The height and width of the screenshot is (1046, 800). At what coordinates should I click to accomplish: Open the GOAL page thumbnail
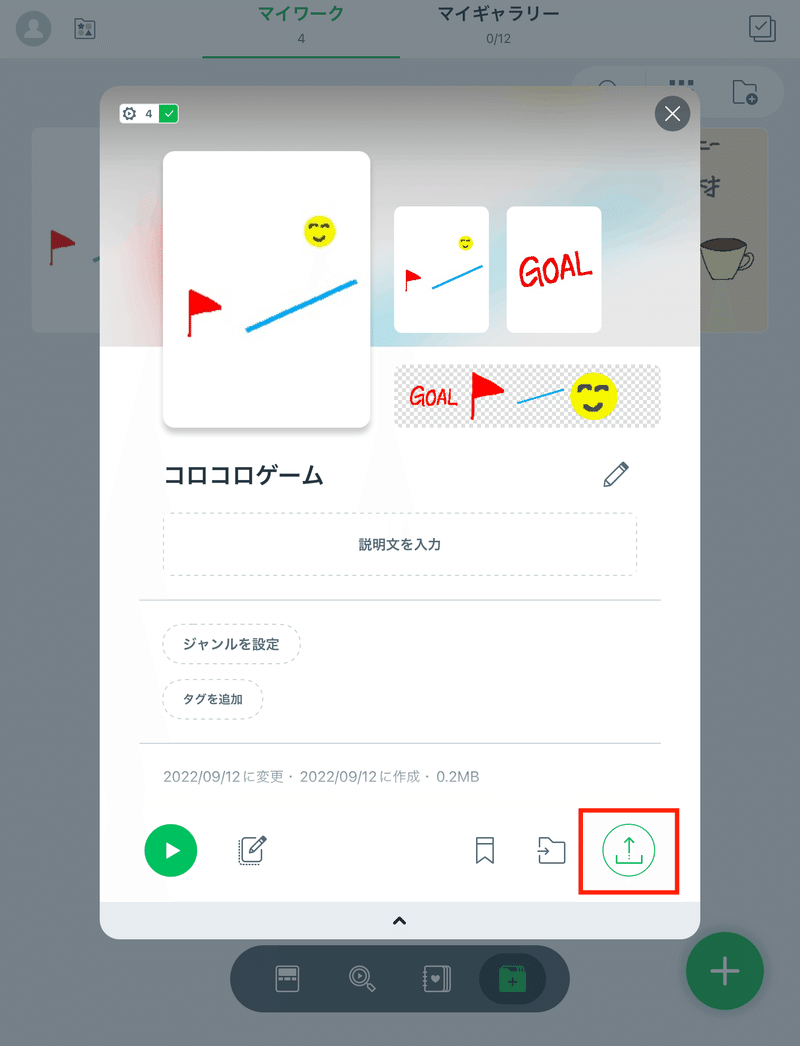coord(553,270)
